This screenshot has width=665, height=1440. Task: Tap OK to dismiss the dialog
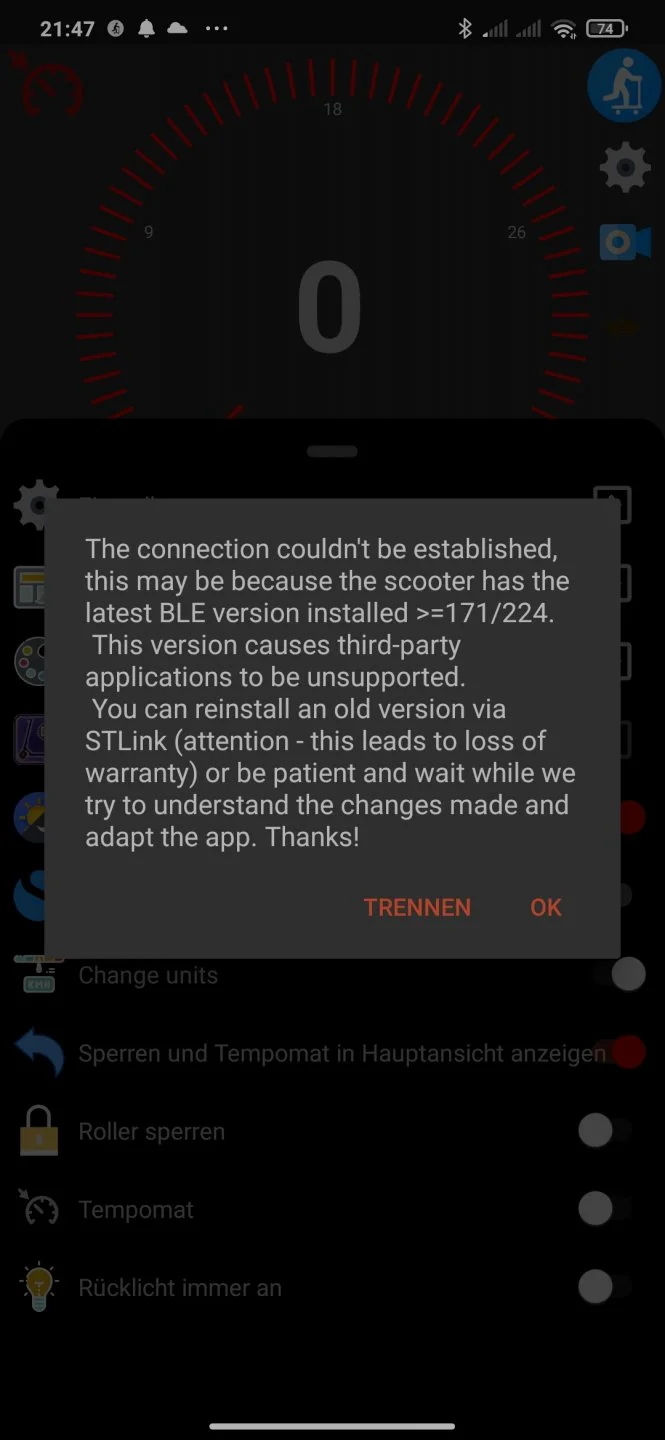point(546,907)
